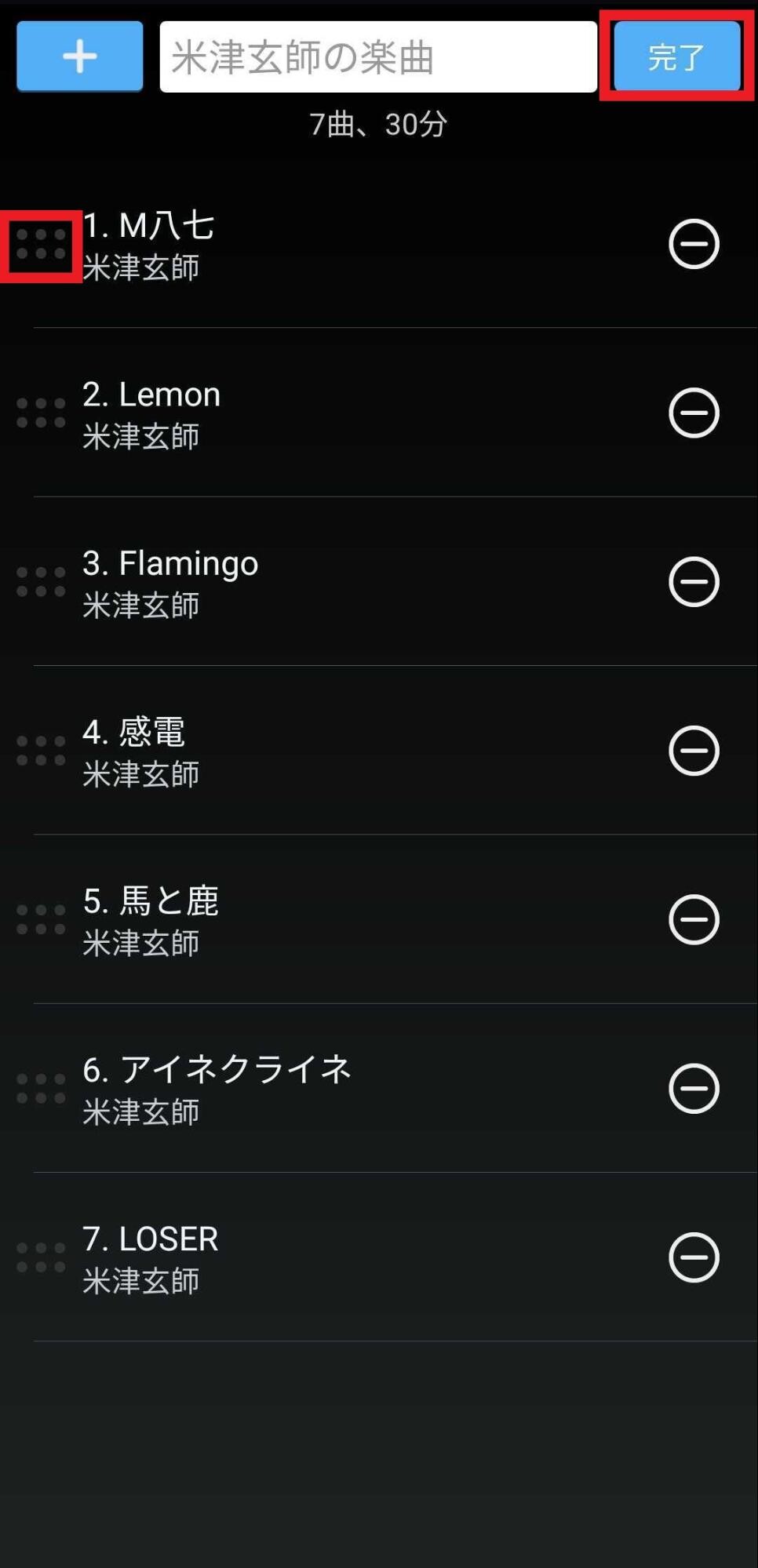The height and width of the screenshot is (1568, 758).
Task: Select the drag handle next to LOSER
Action: point(41,1257)
